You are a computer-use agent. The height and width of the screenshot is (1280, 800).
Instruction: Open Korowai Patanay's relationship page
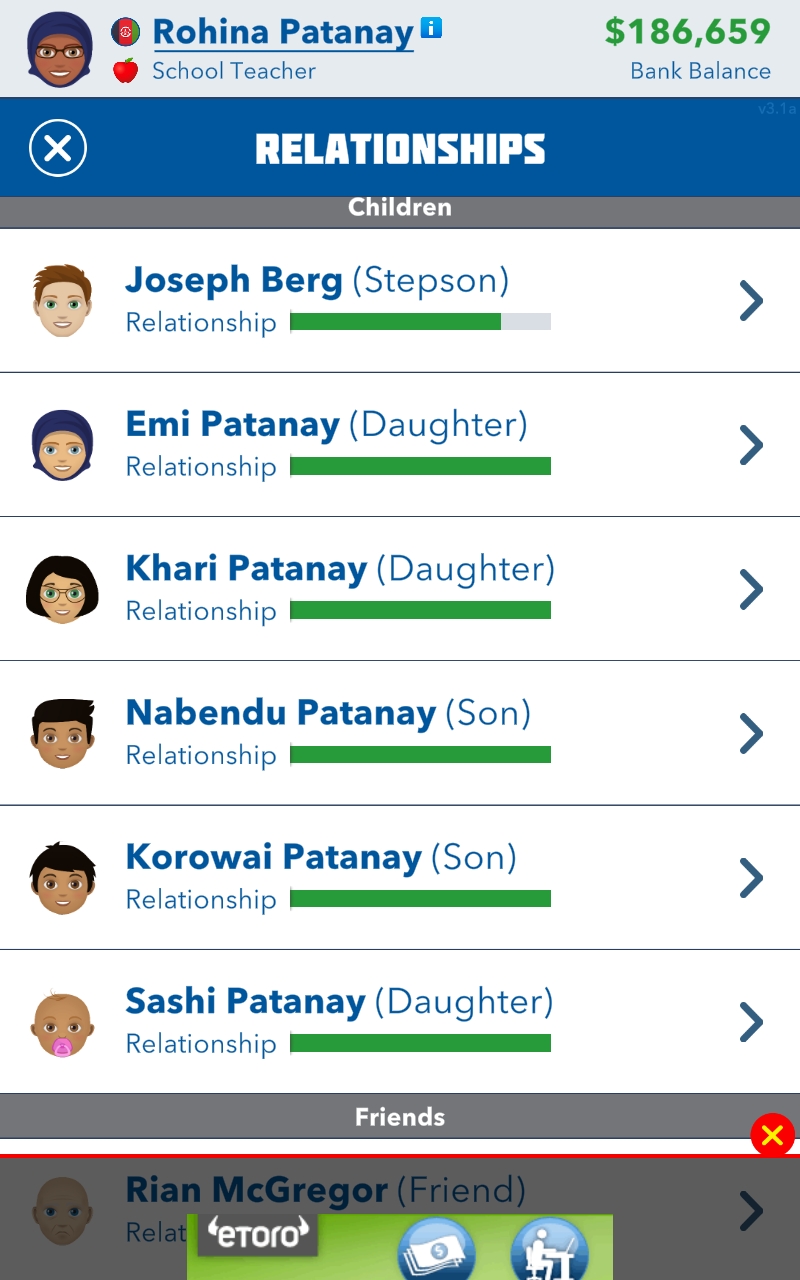point(400,876)
